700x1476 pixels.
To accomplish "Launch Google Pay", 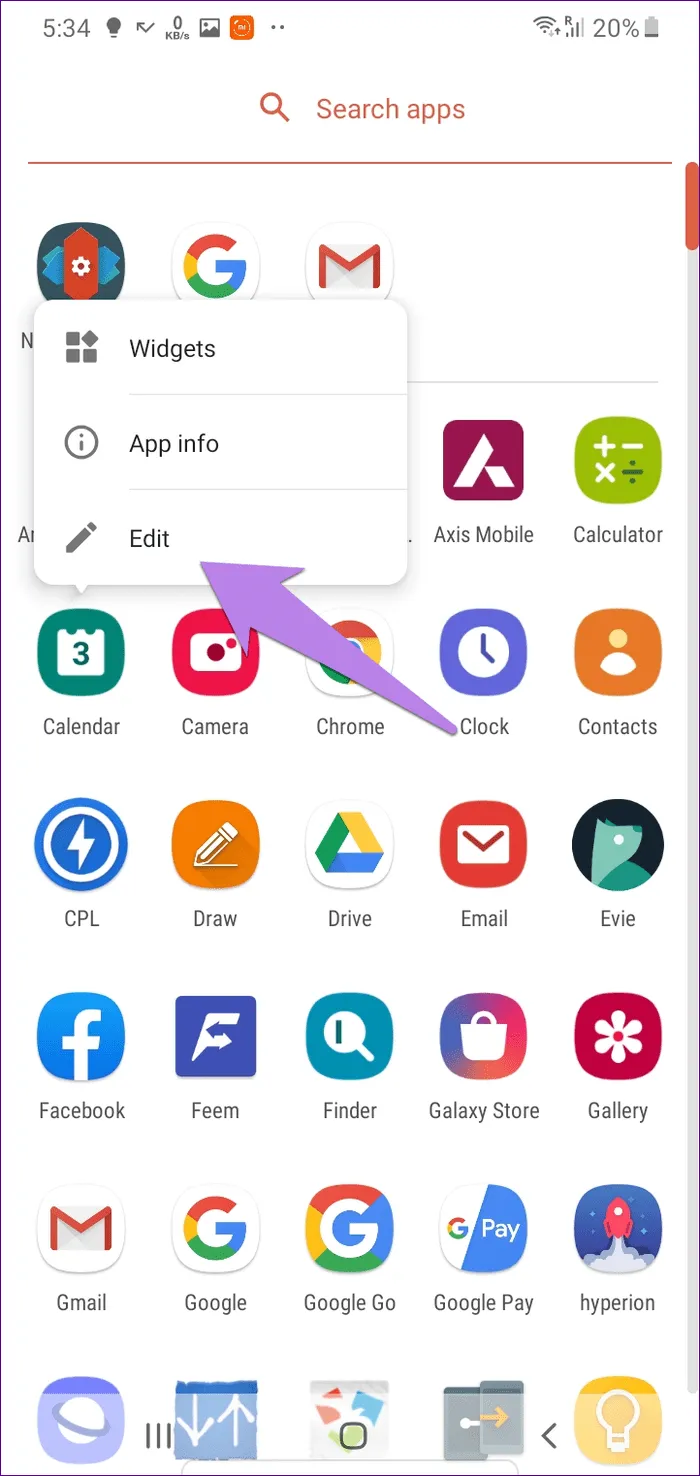I will [x=484, y=1230].
